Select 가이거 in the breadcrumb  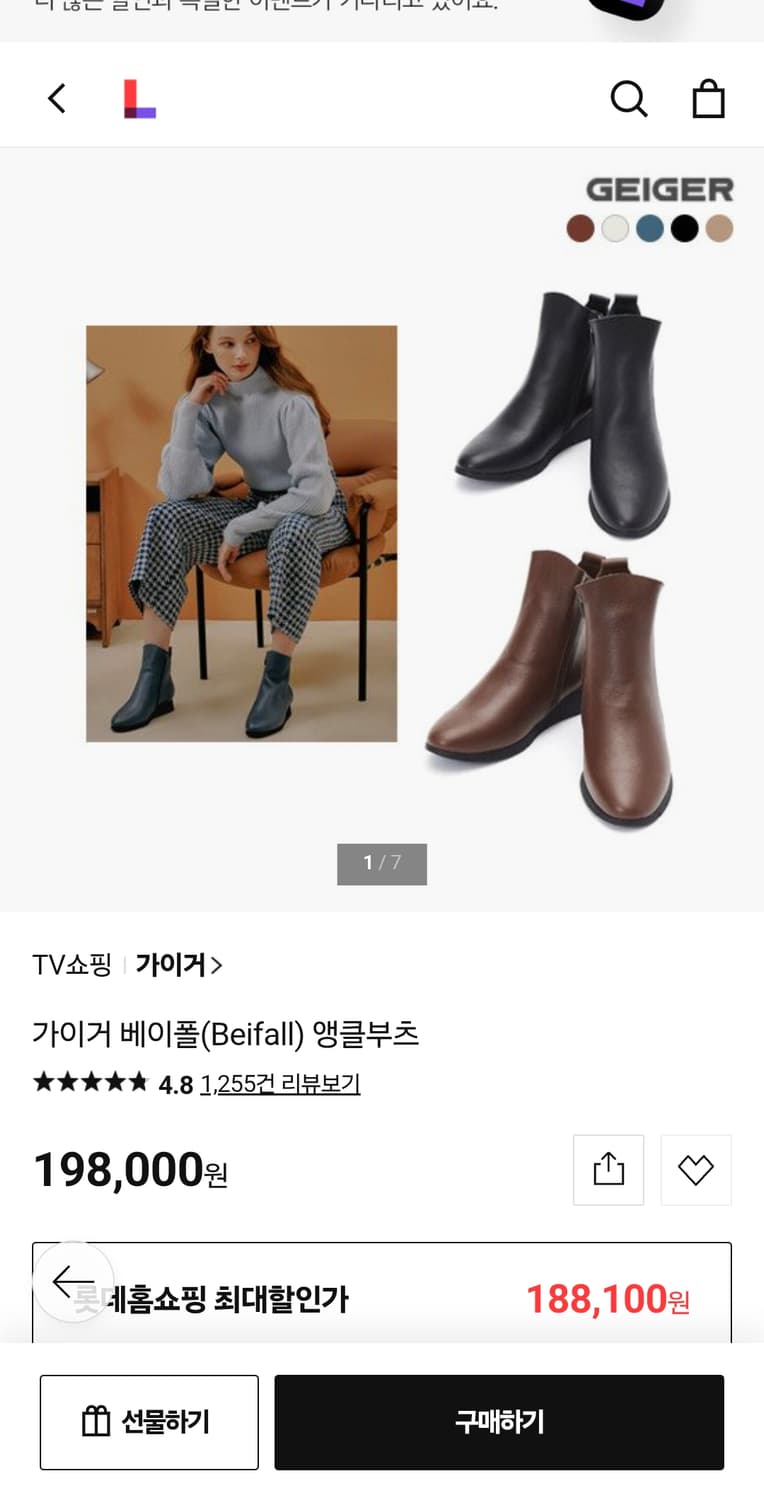pyautogui.click(x=172, y=965)
